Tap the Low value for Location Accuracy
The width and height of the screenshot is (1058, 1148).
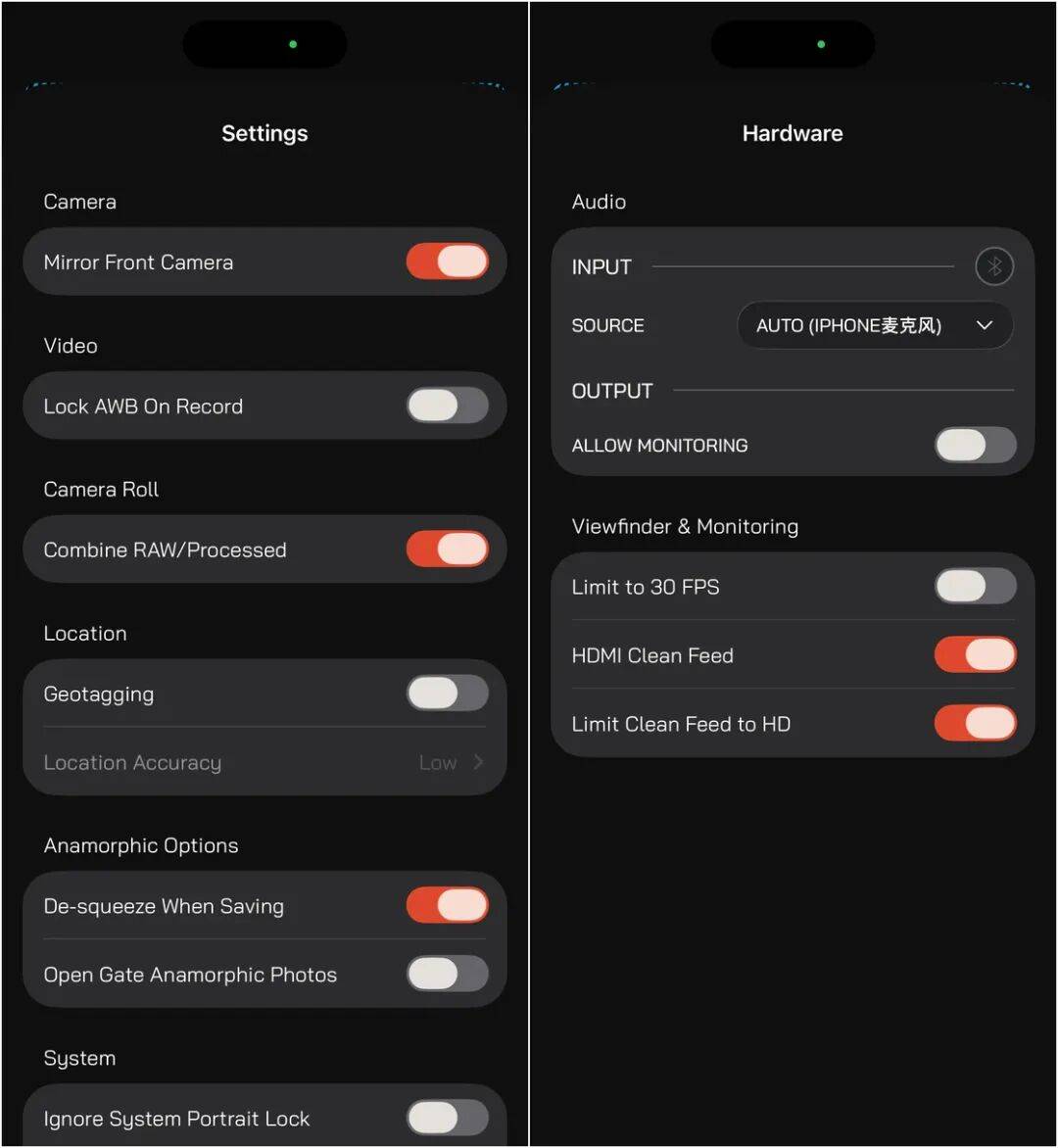click(x=437, y=762)
